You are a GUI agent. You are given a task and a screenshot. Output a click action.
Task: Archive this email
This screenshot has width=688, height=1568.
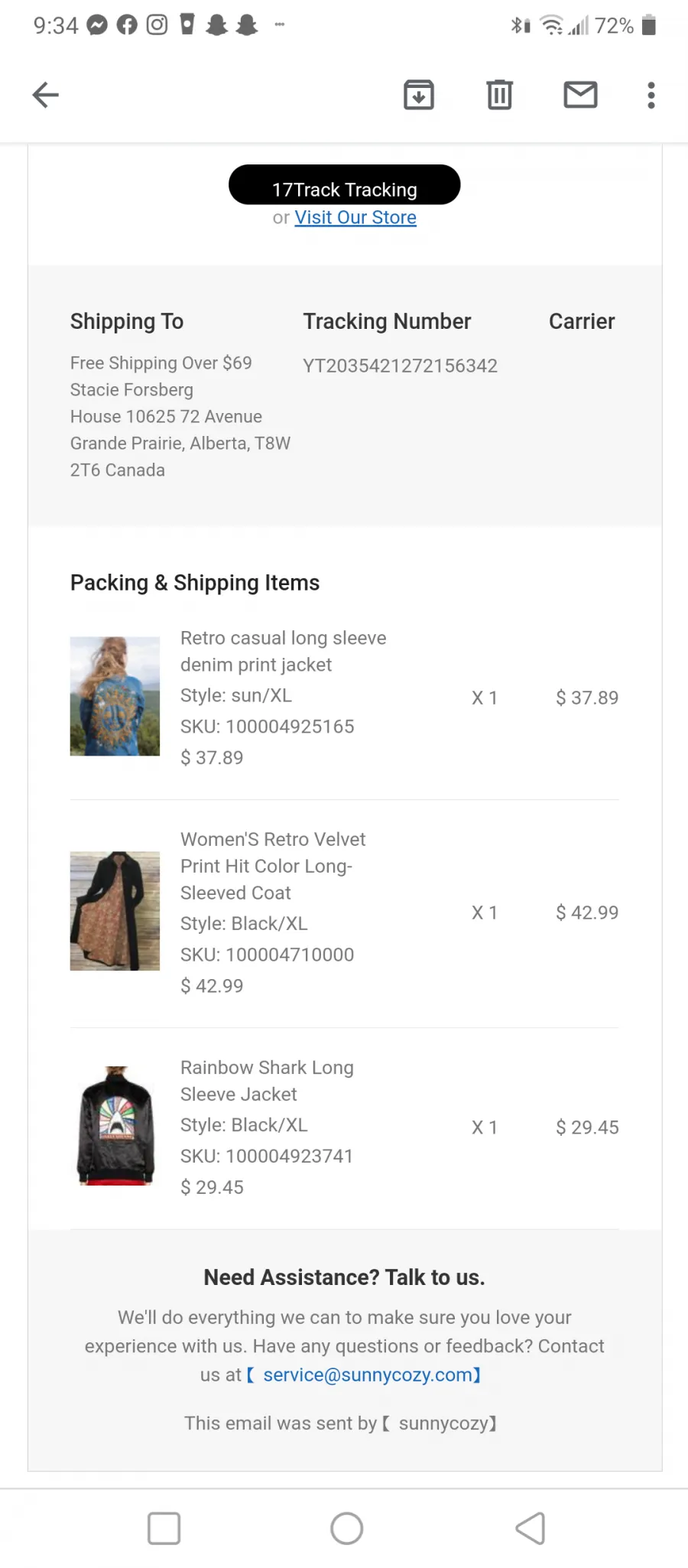[x=419, y=95]
